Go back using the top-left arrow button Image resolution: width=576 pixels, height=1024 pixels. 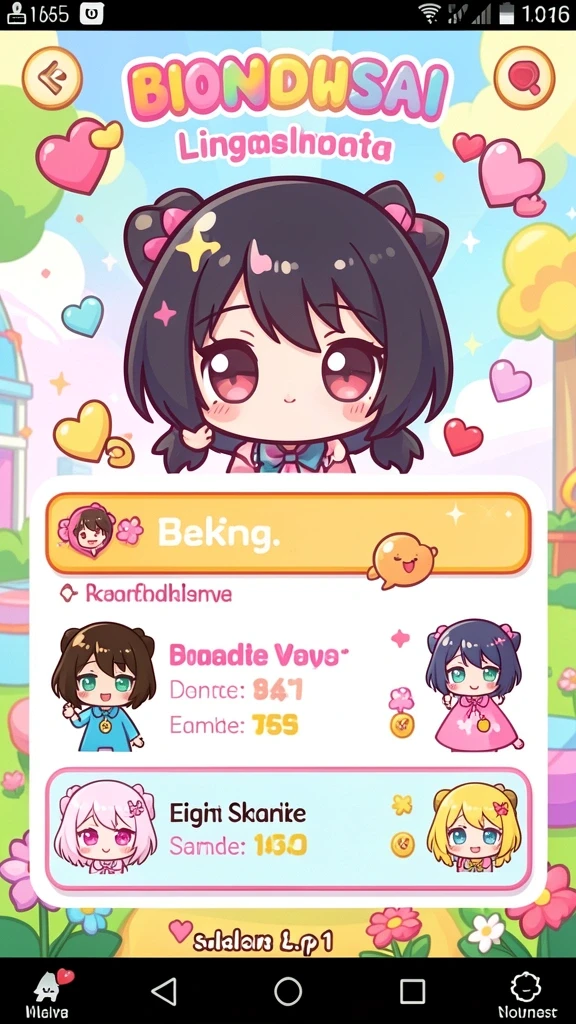52,78
